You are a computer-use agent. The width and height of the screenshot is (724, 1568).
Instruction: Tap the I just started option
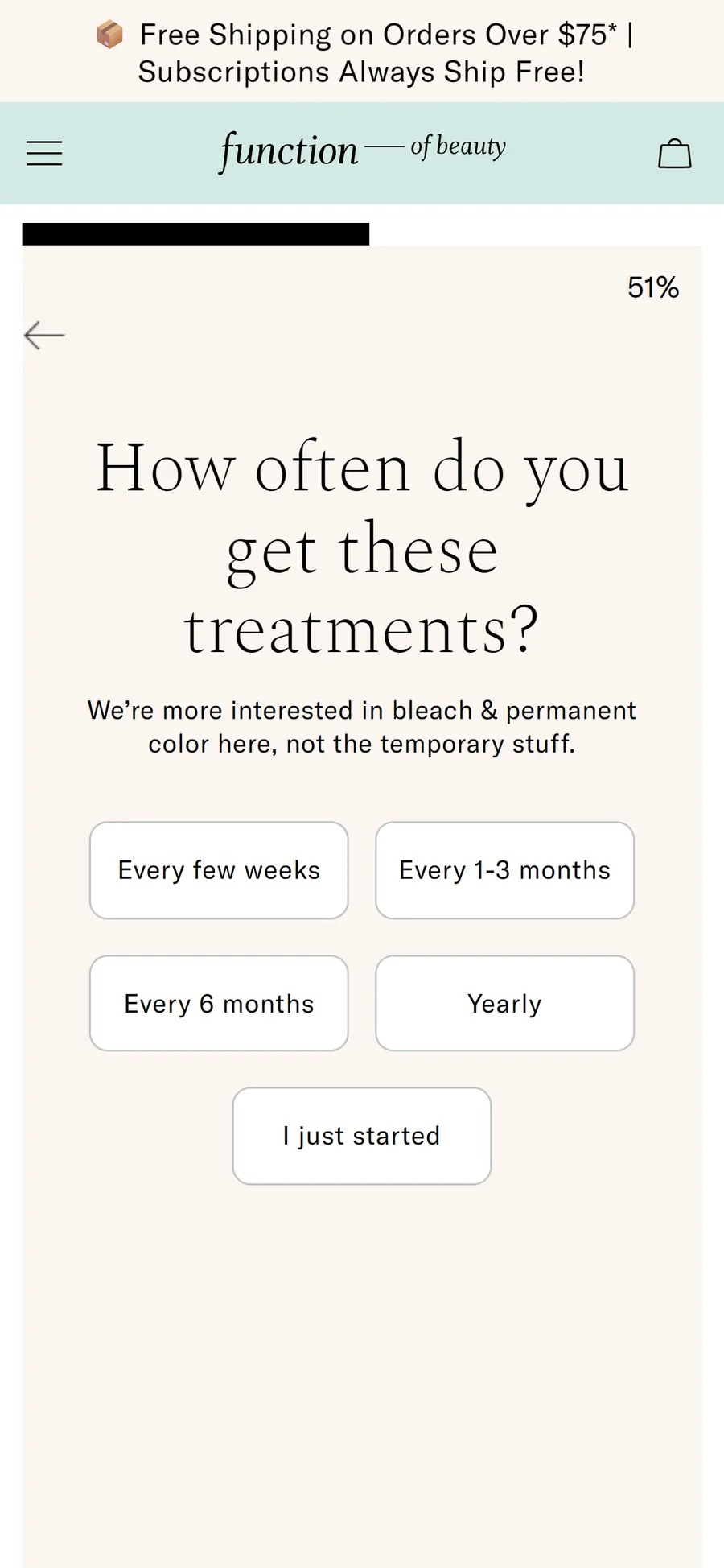coord(362,1136)
